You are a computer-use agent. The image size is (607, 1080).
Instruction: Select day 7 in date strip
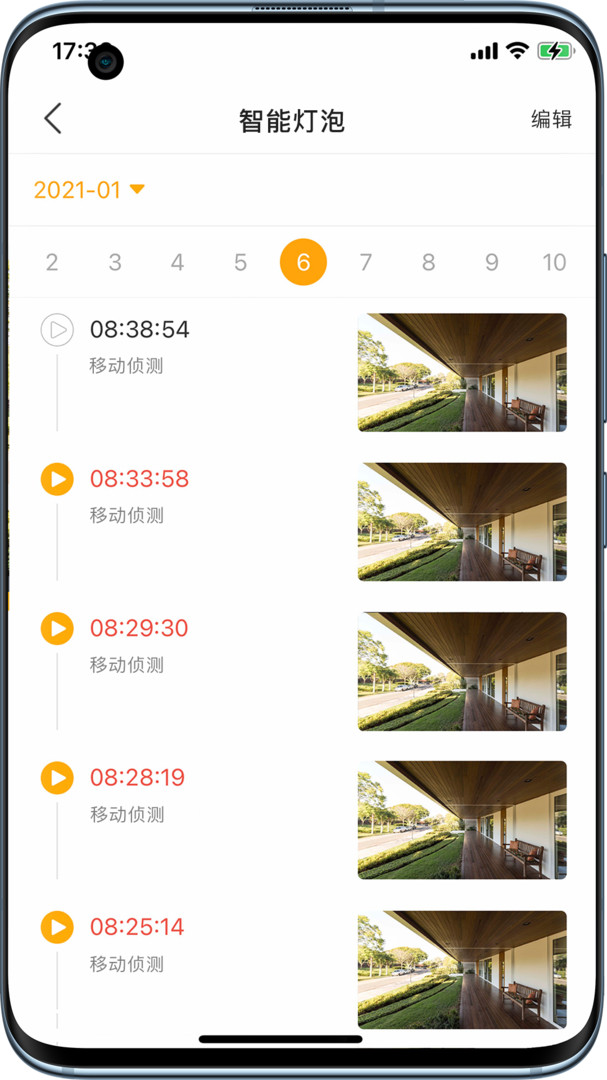click(366, 263)
